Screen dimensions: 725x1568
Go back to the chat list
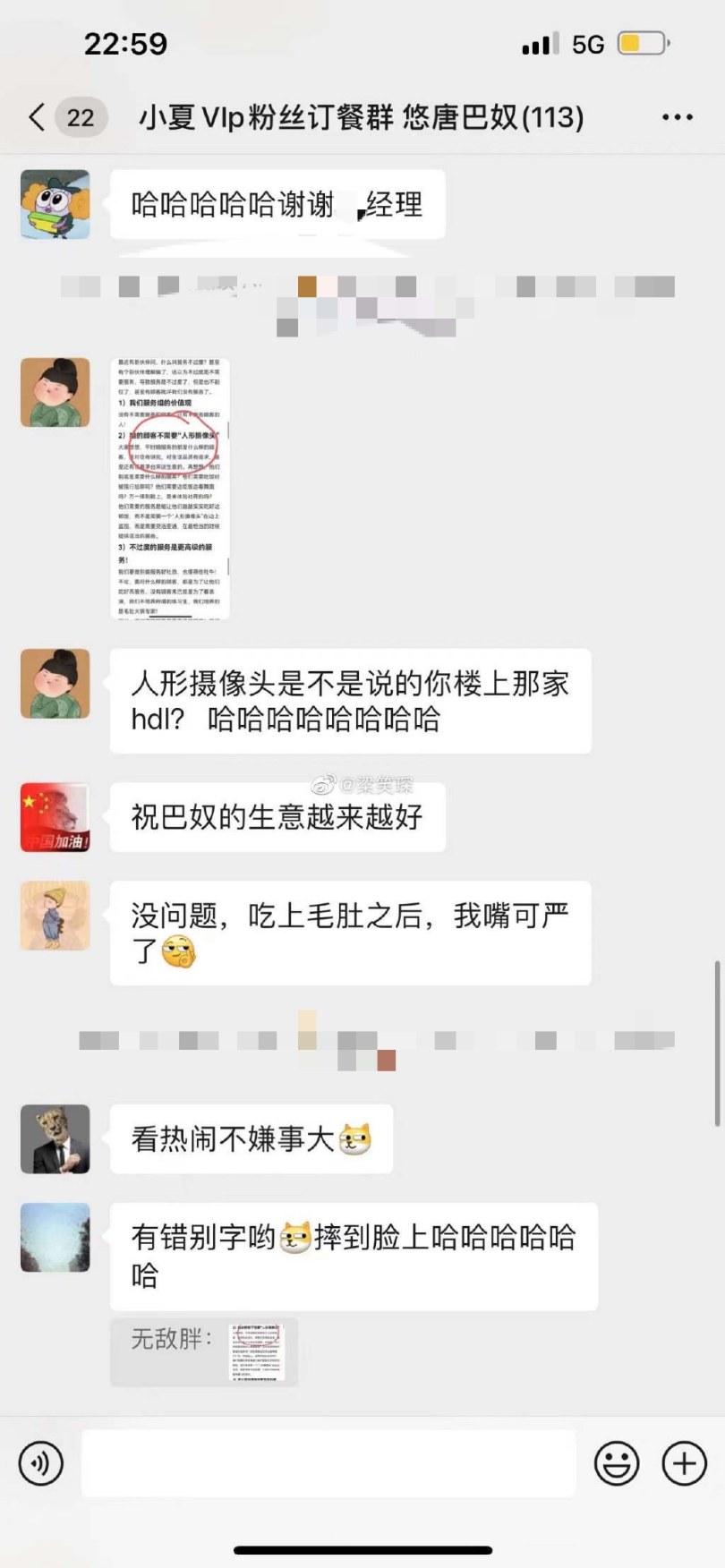coord(36,117)
